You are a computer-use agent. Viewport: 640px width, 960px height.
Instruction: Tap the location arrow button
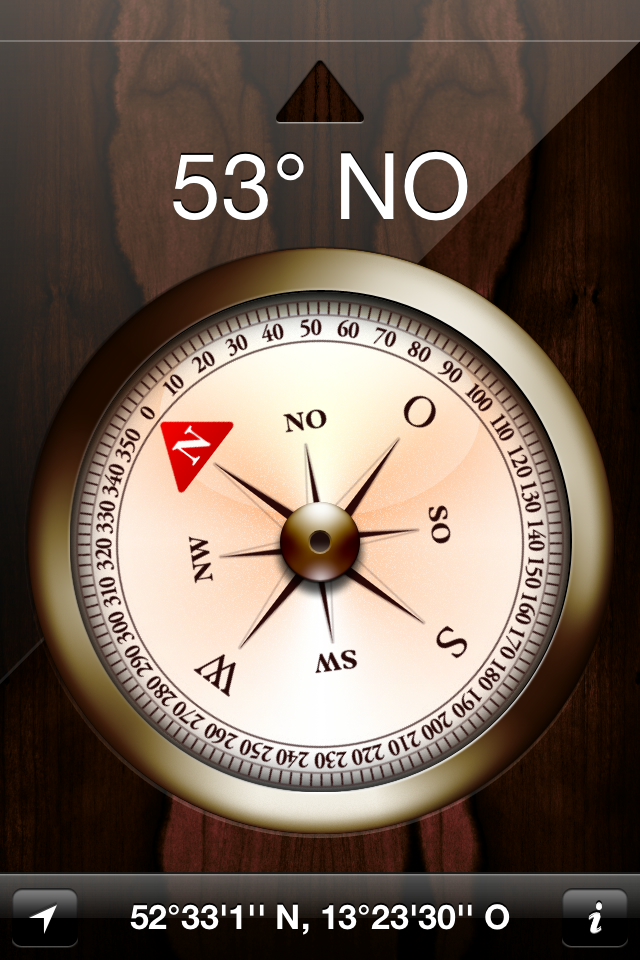coord(45,918)
